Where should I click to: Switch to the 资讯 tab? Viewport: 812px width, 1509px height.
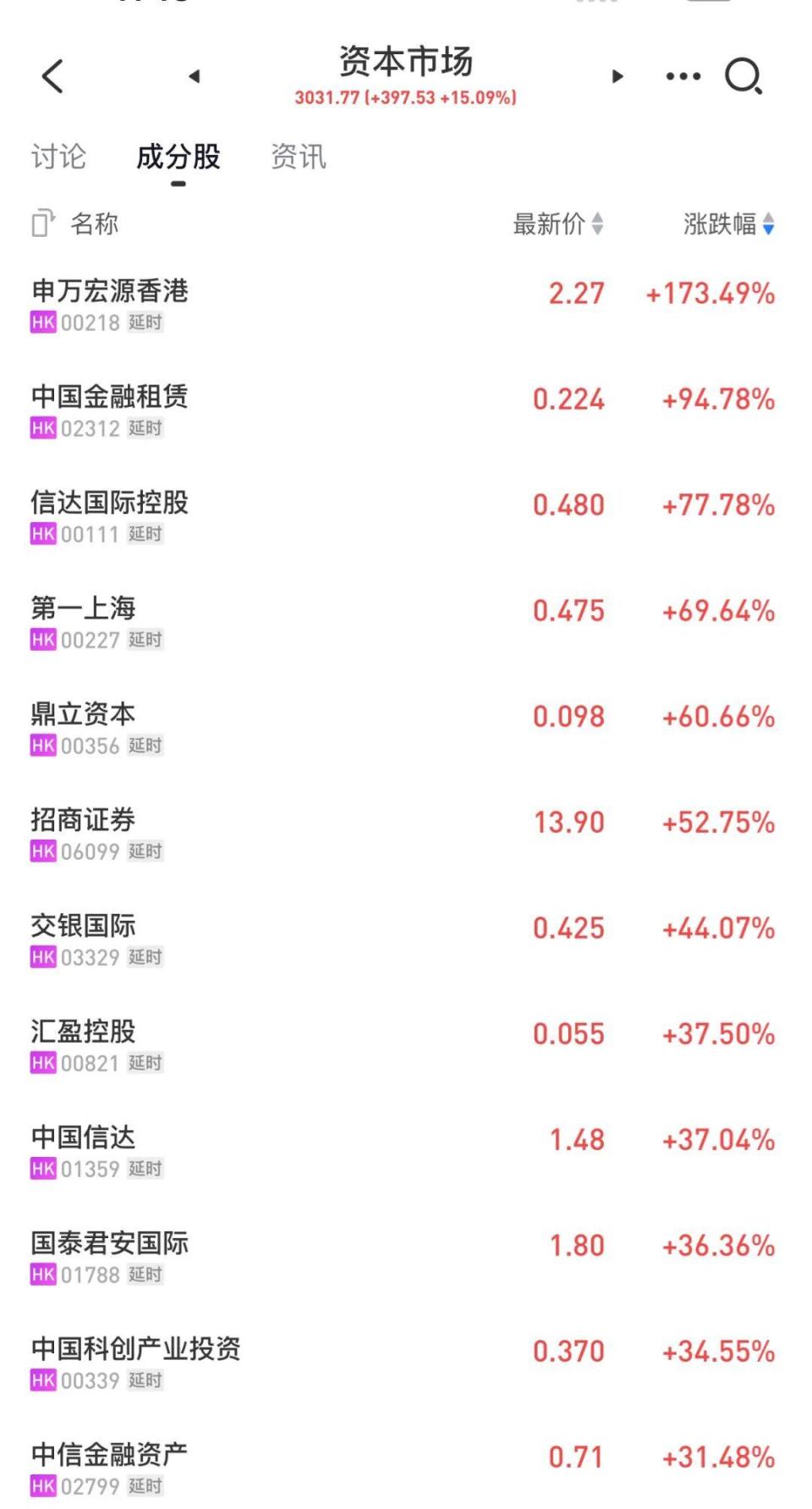298,157
